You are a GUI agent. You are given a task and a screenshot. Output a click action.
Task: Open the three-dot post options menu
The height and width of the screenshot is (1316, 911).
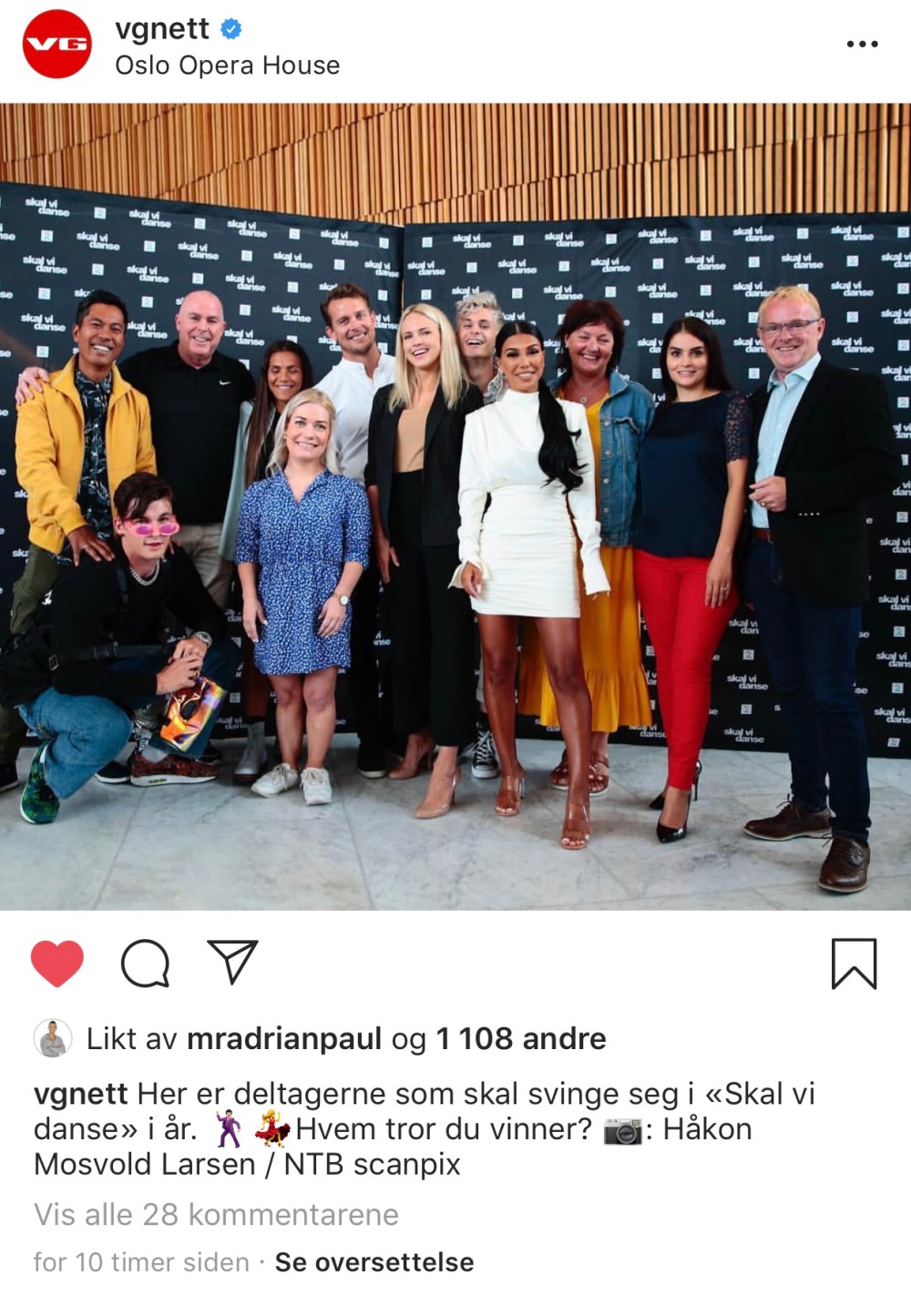click(862, 44)
